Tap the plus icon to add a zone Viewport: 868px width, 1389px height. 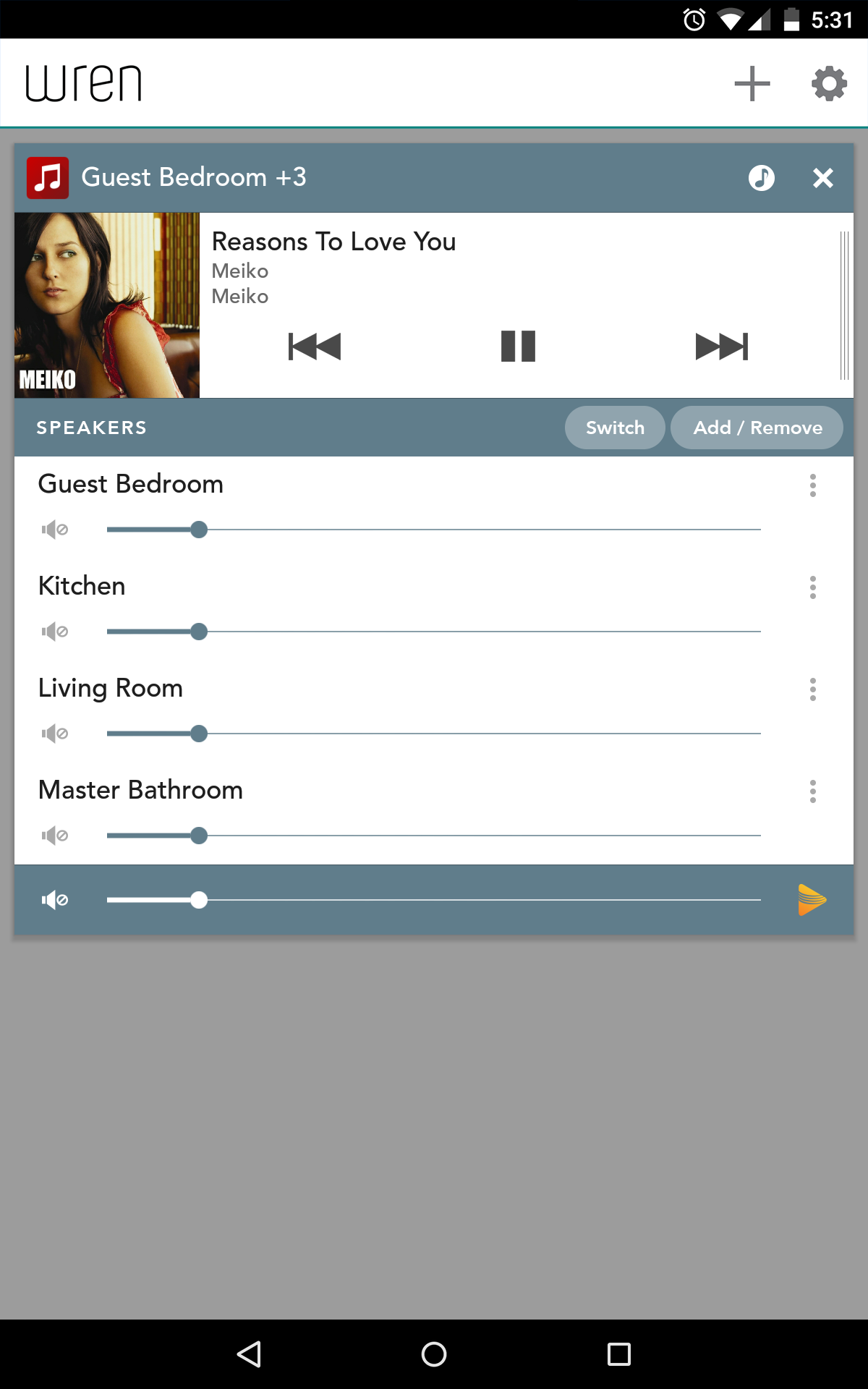(x=753, y=82)
